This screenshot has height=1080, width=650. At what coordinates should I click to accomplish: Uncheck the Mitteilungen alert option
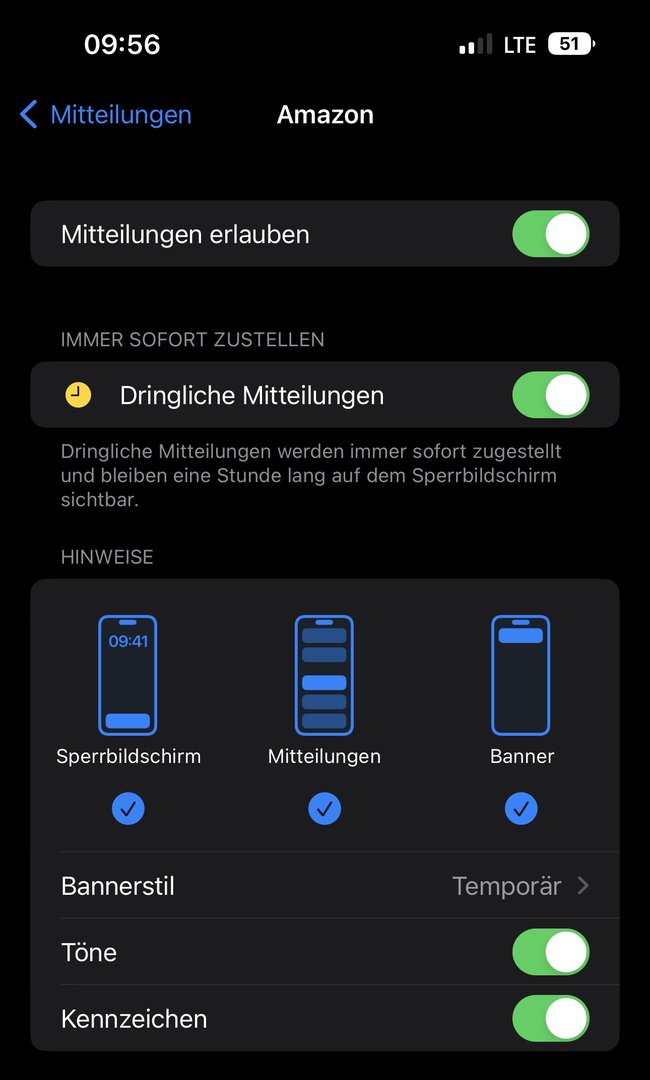(324, 808)
